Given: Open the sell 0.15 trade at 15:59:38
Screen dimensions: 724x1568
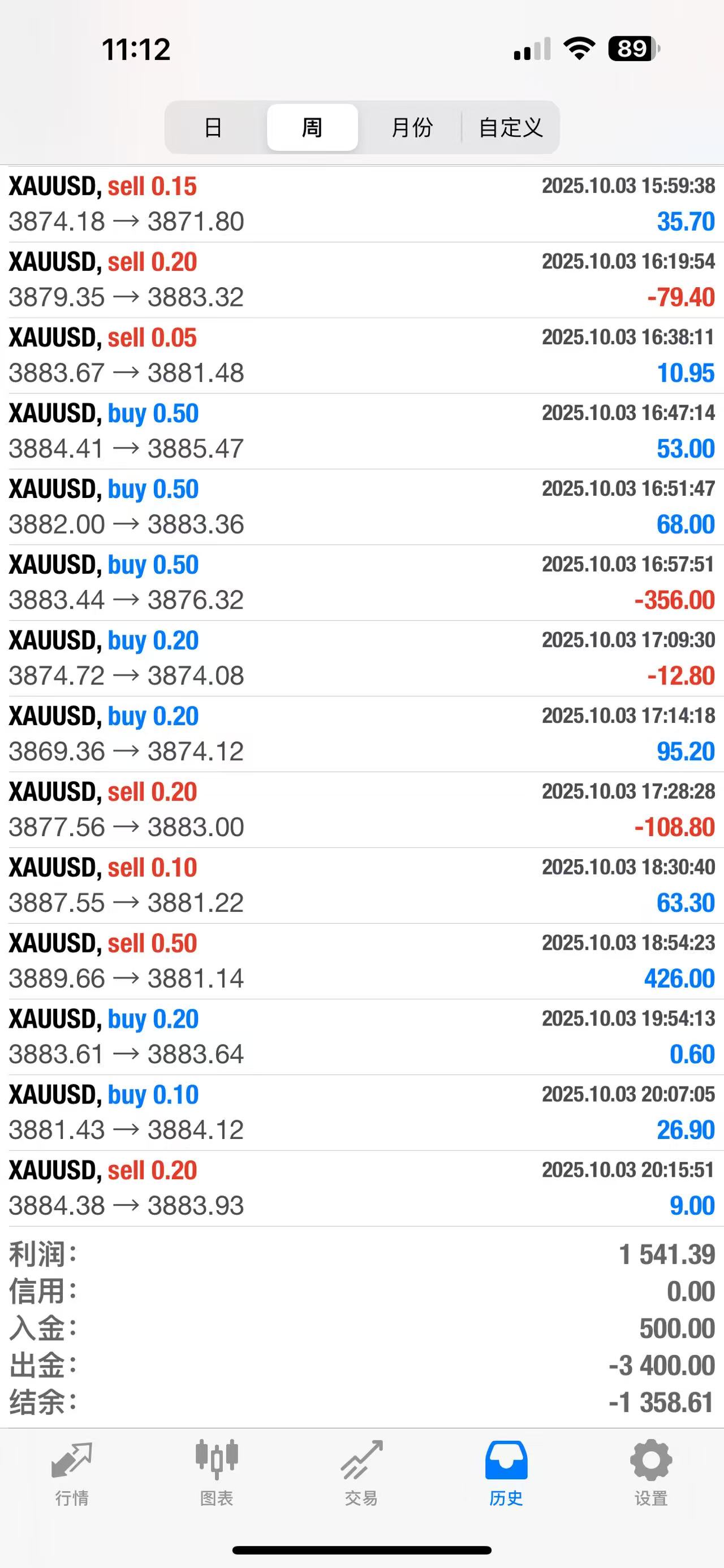Looking at the screenshot, I should coord(361,204).
